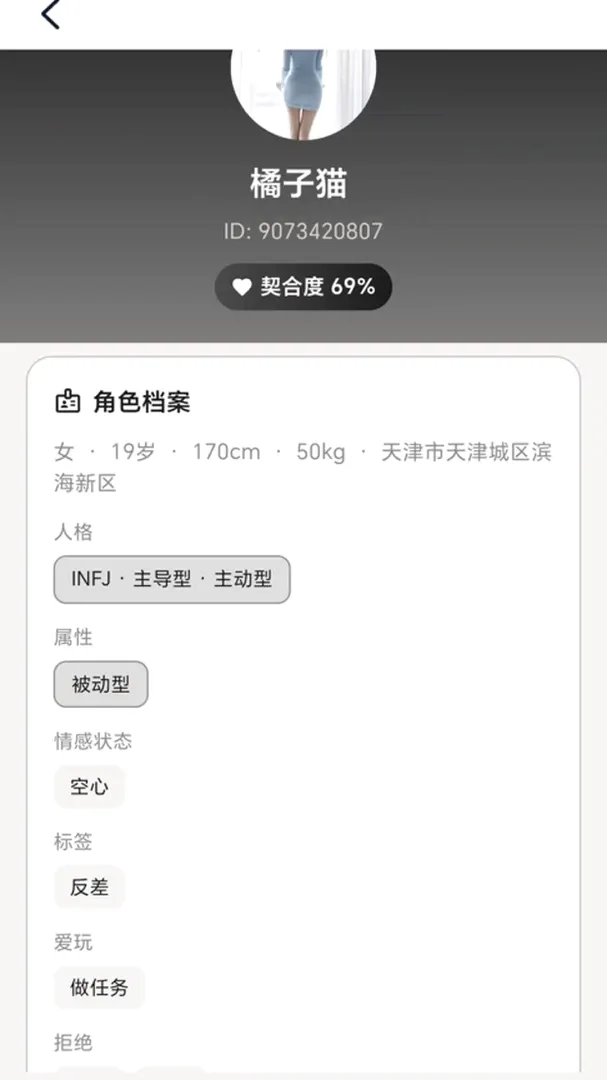Tap the 被动型 attribute chip
Image resolution: width=607 pixels, height=1080 pixels.
[x=101, y=684]
